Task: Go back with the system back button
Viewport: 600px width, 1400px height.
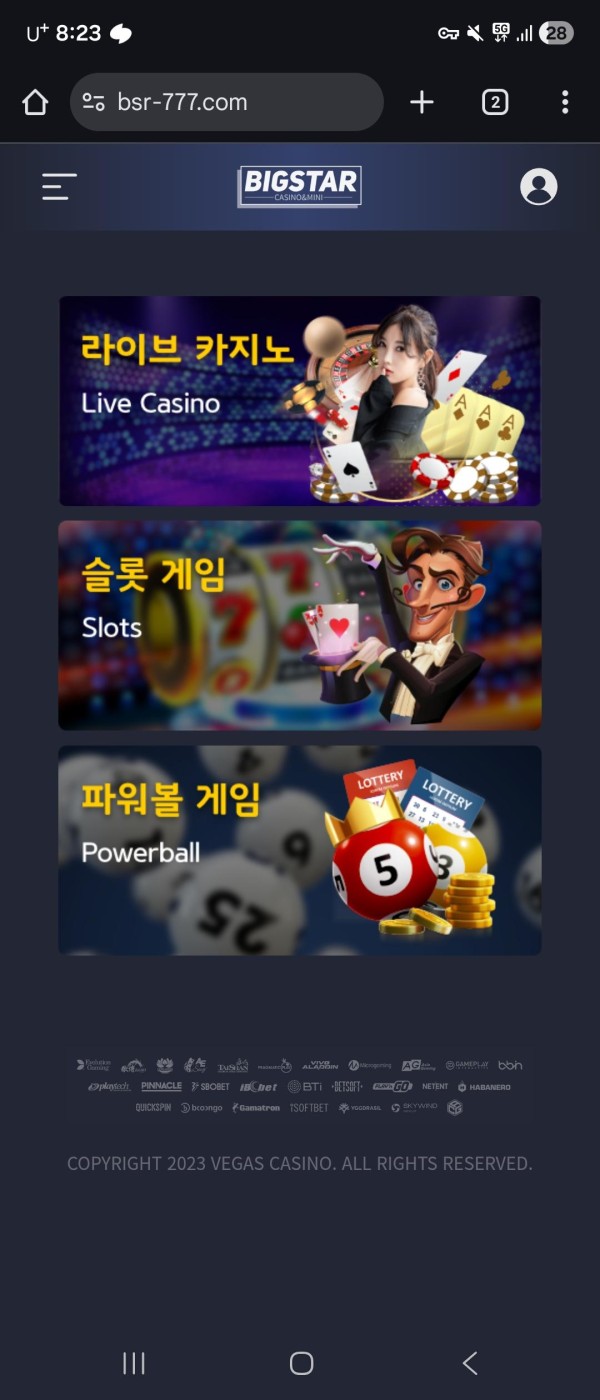Action: point(470,1363)
